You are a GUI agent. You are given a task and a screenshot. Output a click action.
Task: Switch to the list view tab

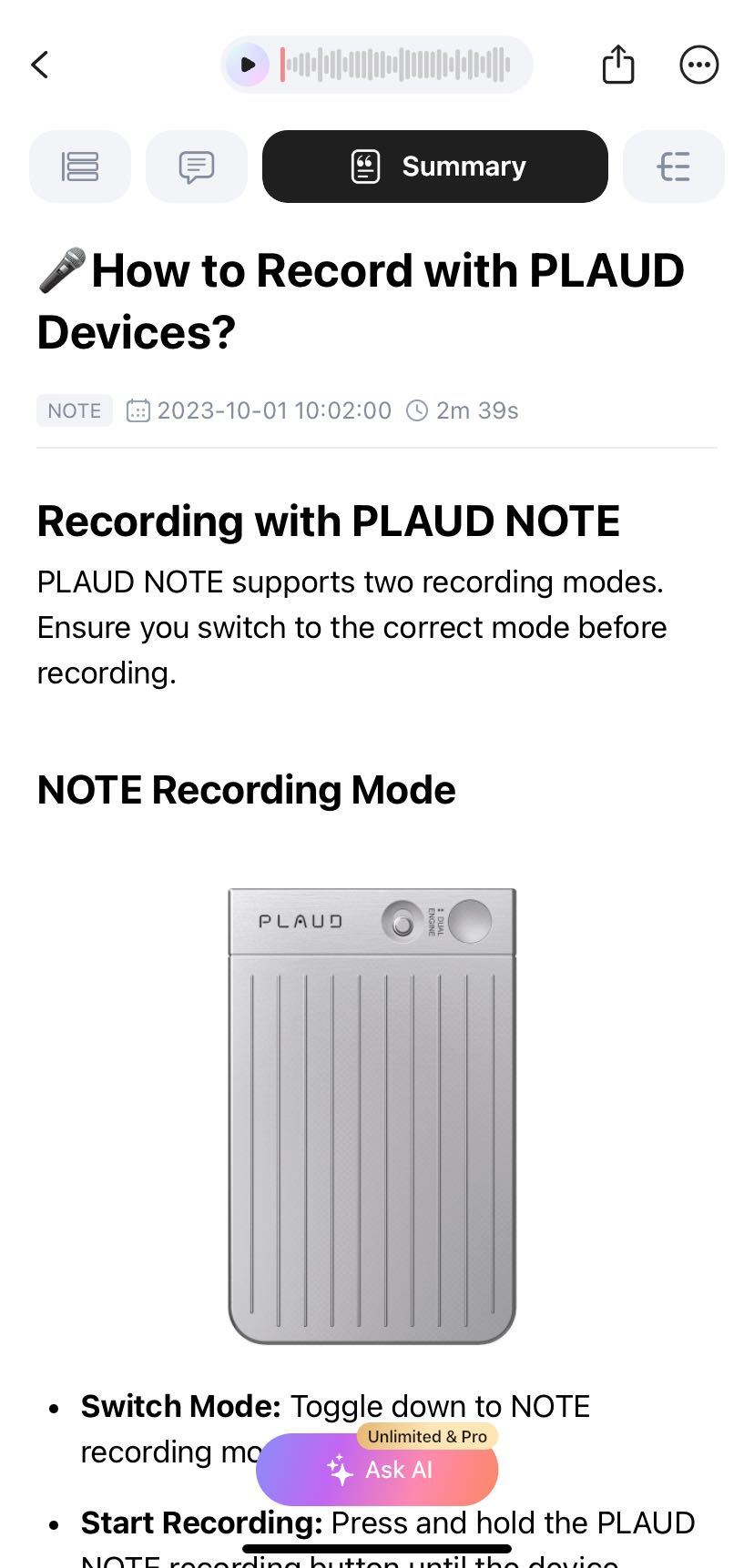click(x=80, y=167)
